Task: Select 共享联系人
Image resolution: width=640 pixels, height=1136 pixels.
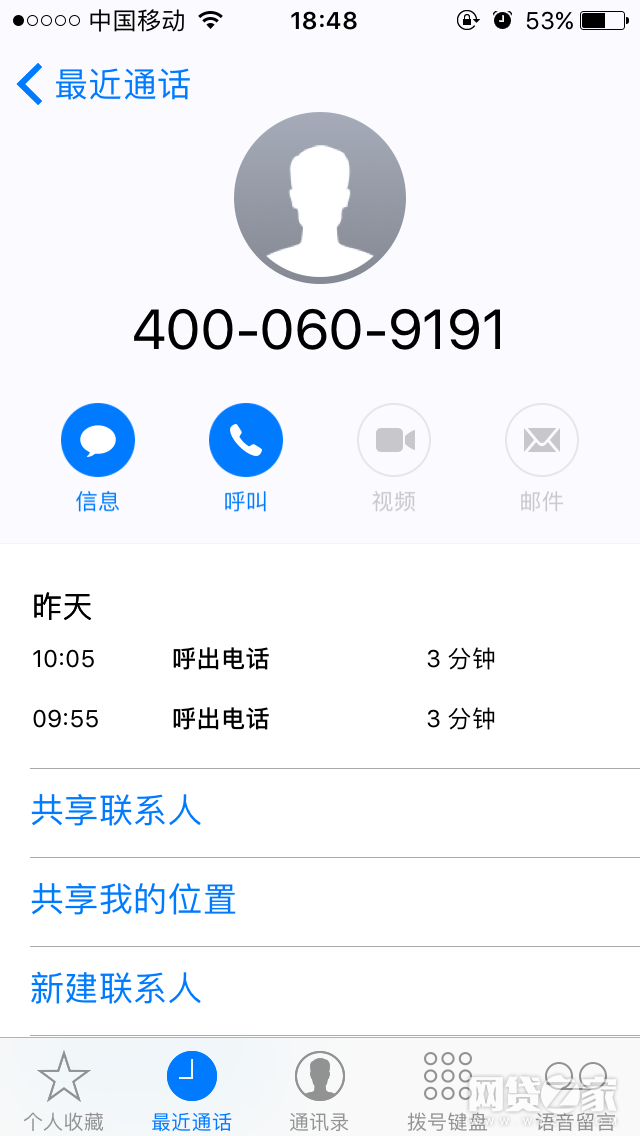Action: (335, 813)
